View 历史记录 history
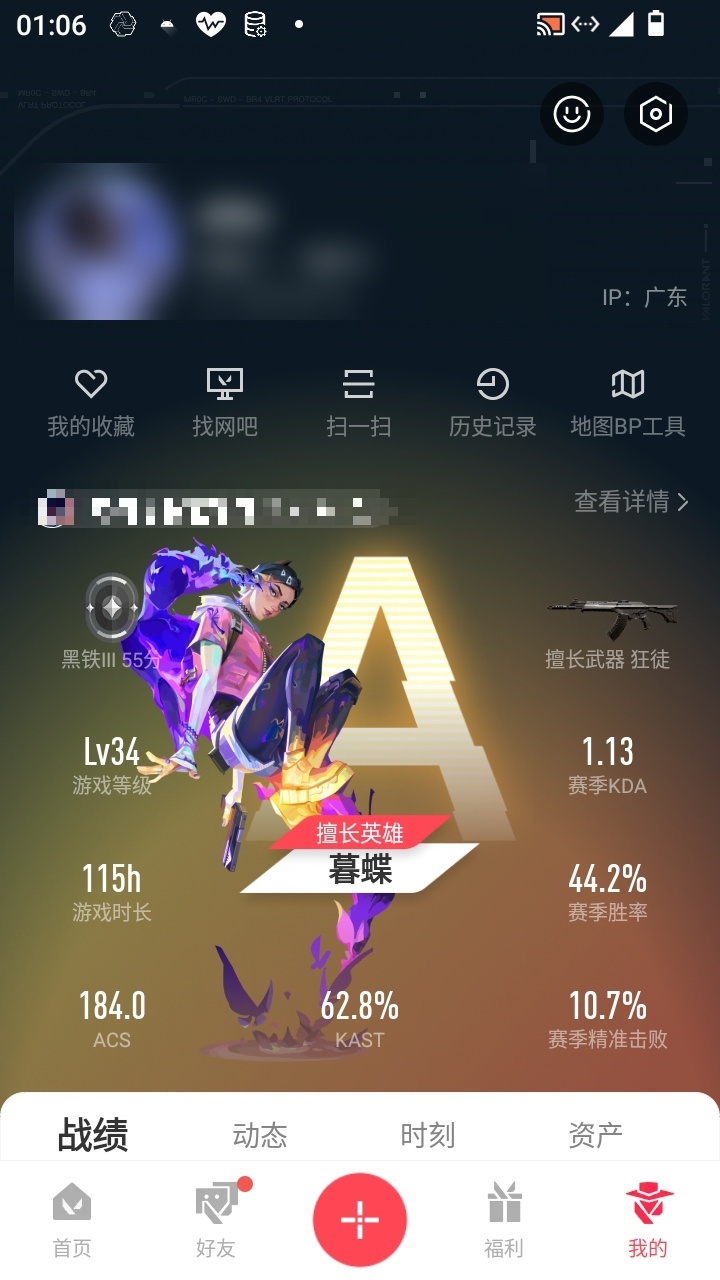Image resolution: width=720 pixels, height=1280 pixels. point(492,402)
